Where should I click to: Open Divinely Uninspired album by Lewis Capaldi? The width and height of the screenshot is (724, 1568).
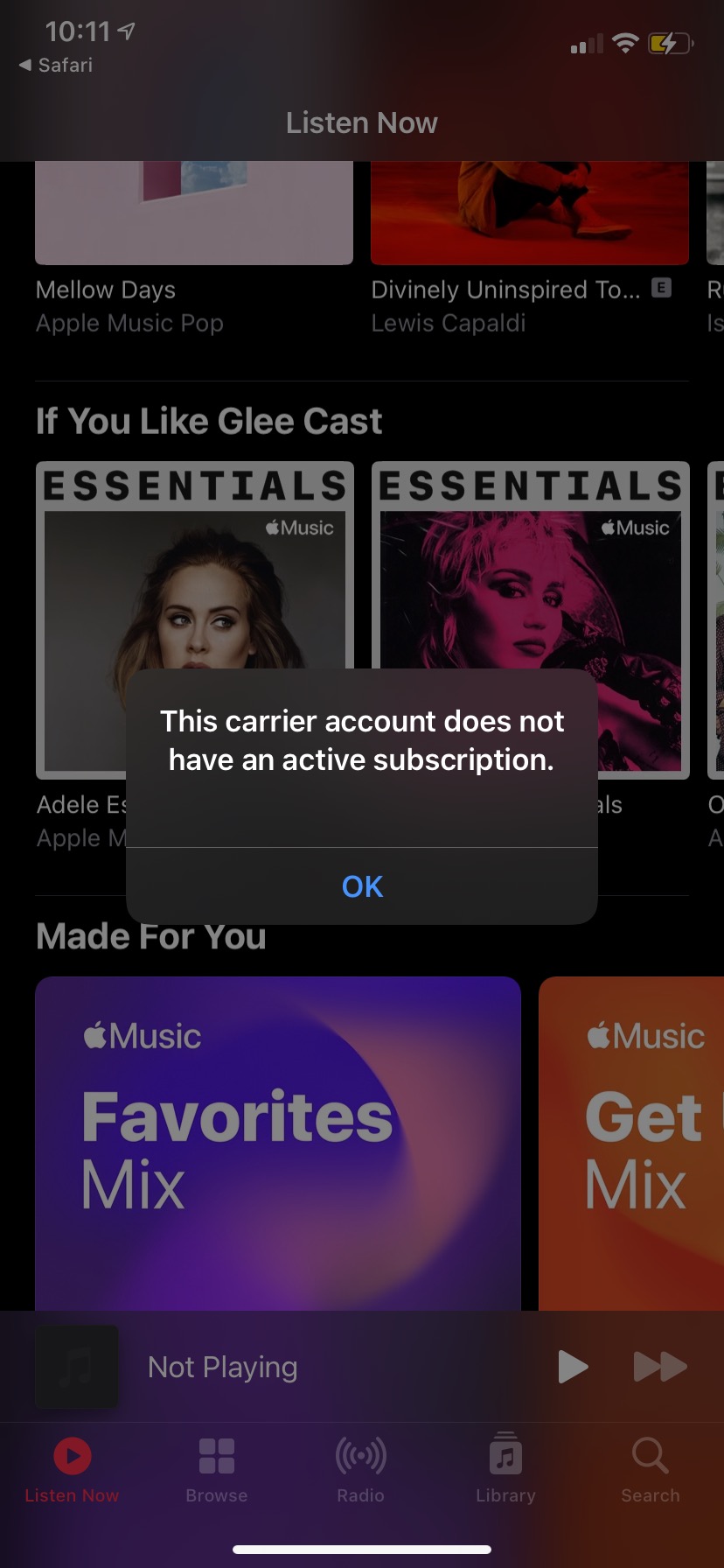[529, 219]
